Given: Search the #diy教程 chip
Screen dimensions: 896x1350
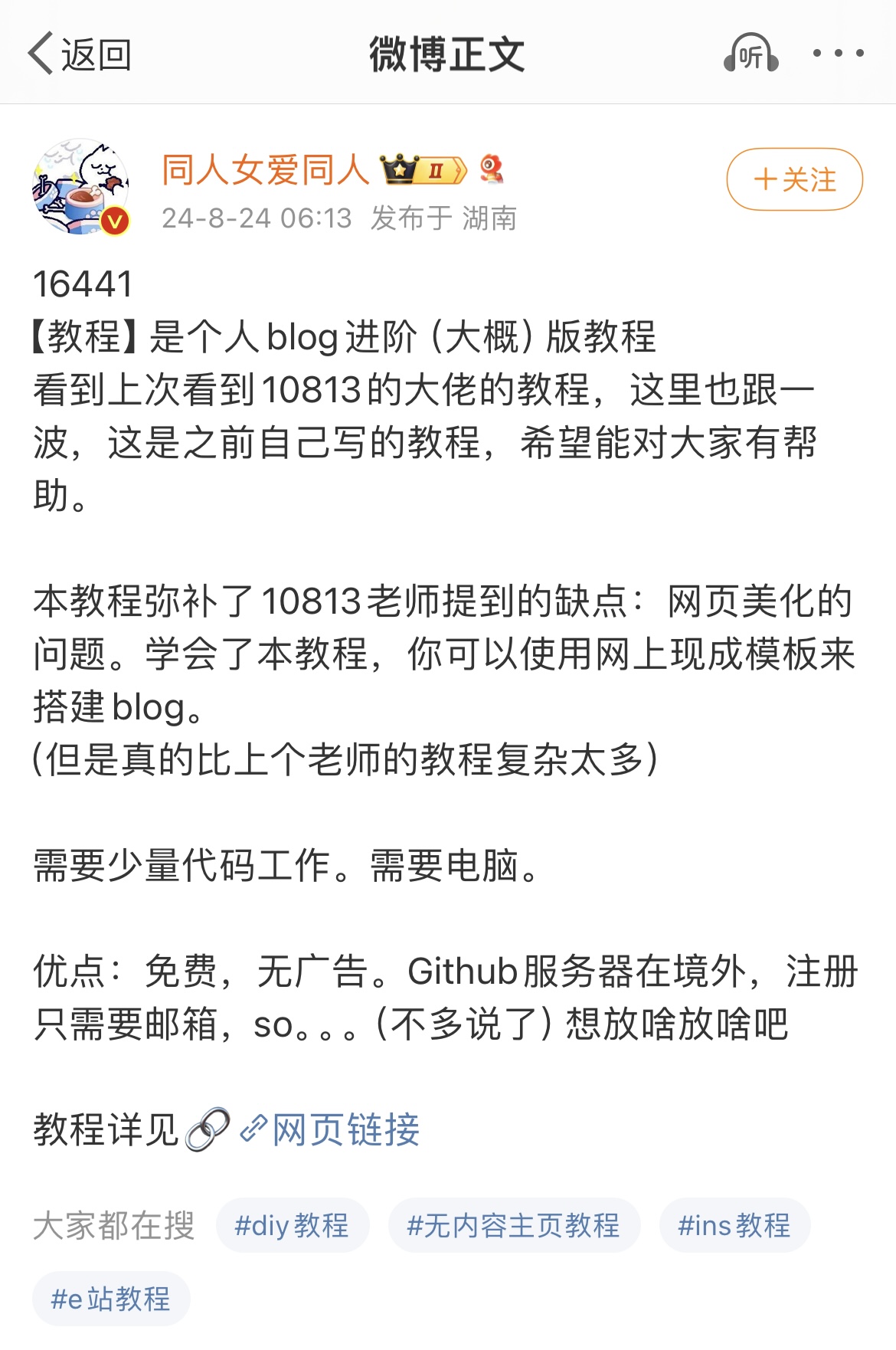Looking at the screenshot, I should (292, 1225).
